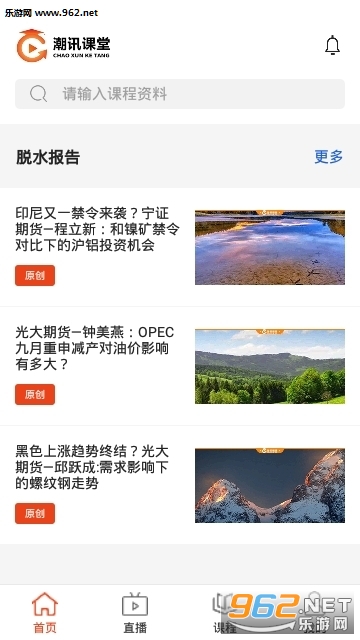Go to the 首页 tab

click(x=45, y=613)
